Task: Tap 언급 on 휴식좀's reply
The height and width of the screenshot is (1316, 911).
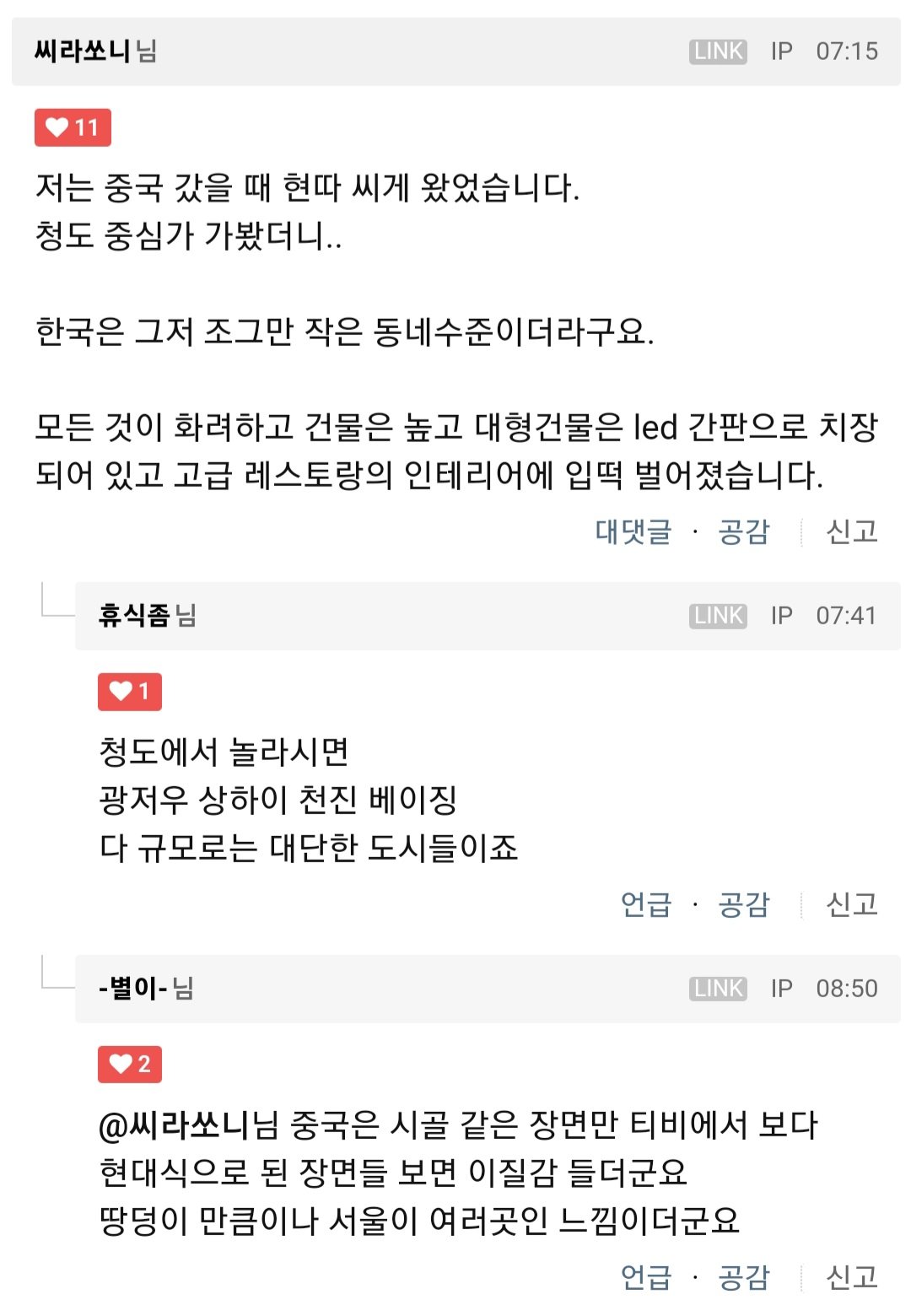Action: point(645,904)
